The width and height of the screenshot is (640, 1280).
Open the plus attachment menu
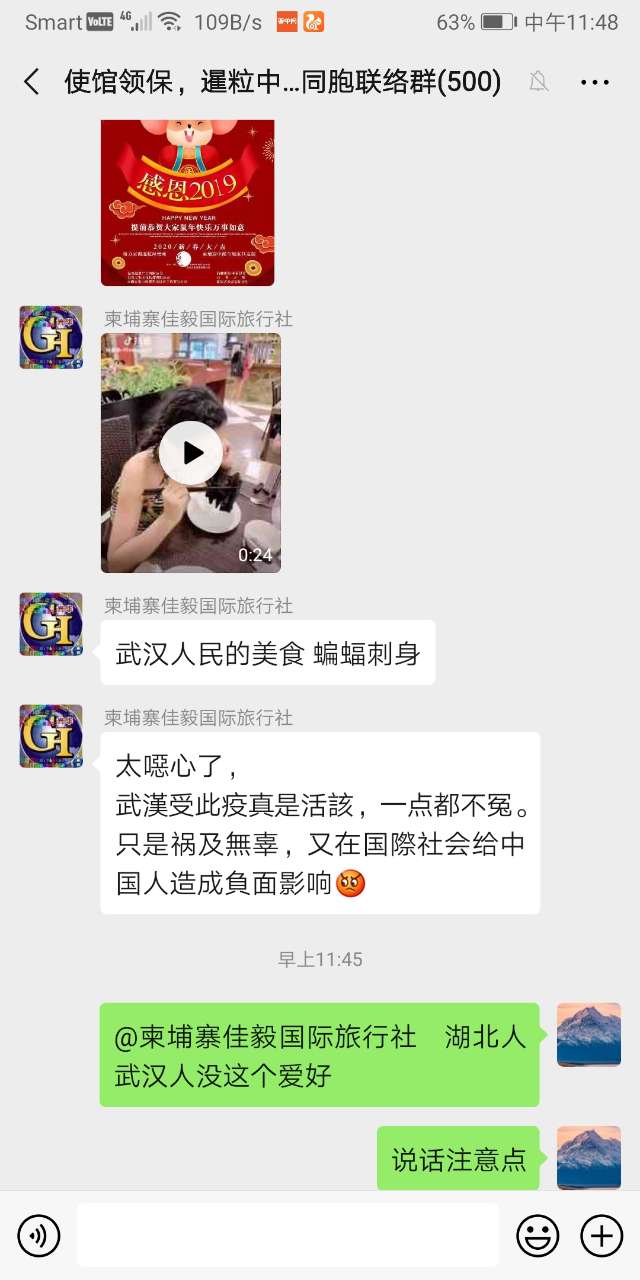(601, 1236)
